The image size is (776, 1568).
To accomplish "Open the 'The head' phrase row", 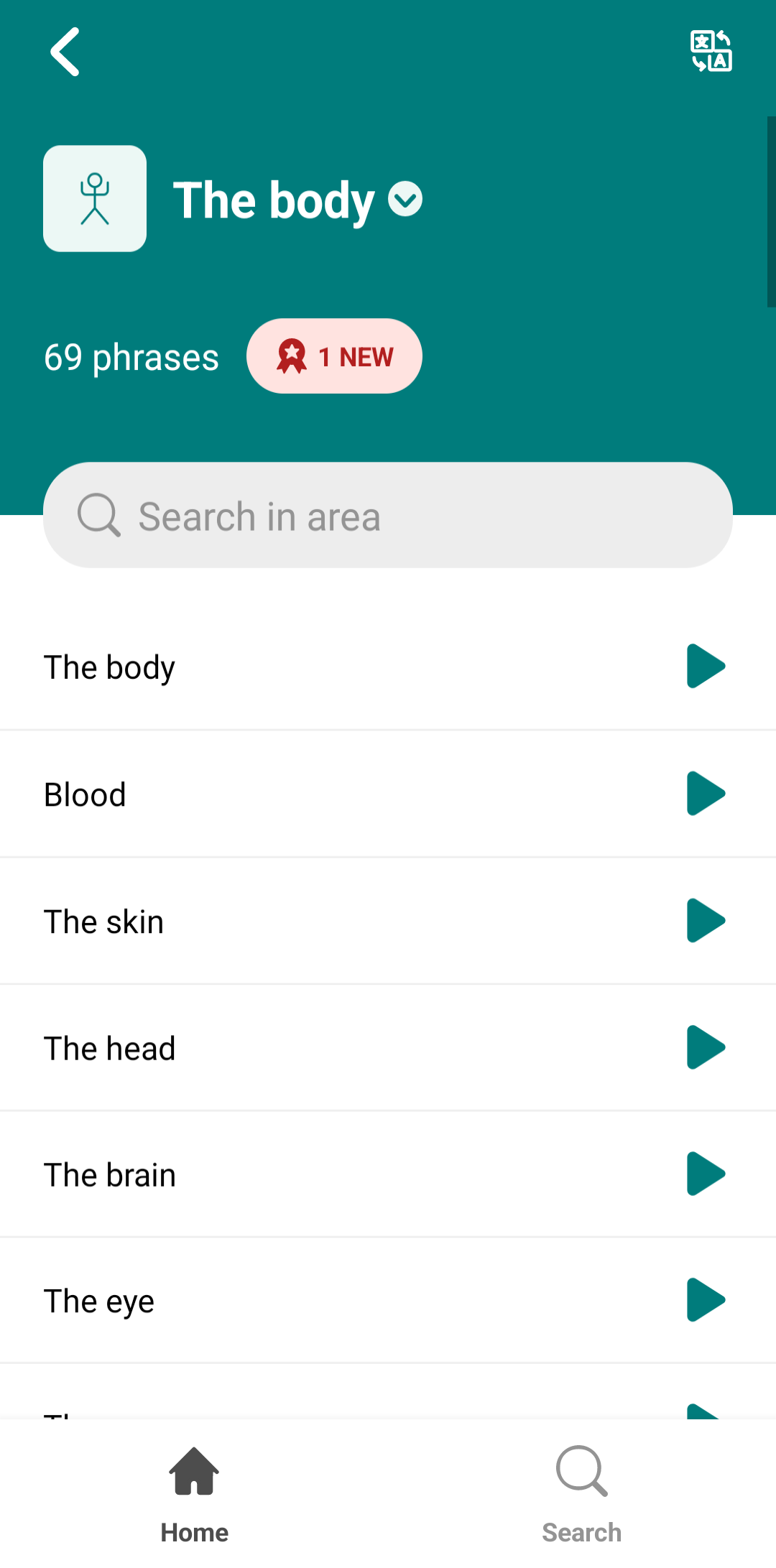I will [x=287, y=1049].
